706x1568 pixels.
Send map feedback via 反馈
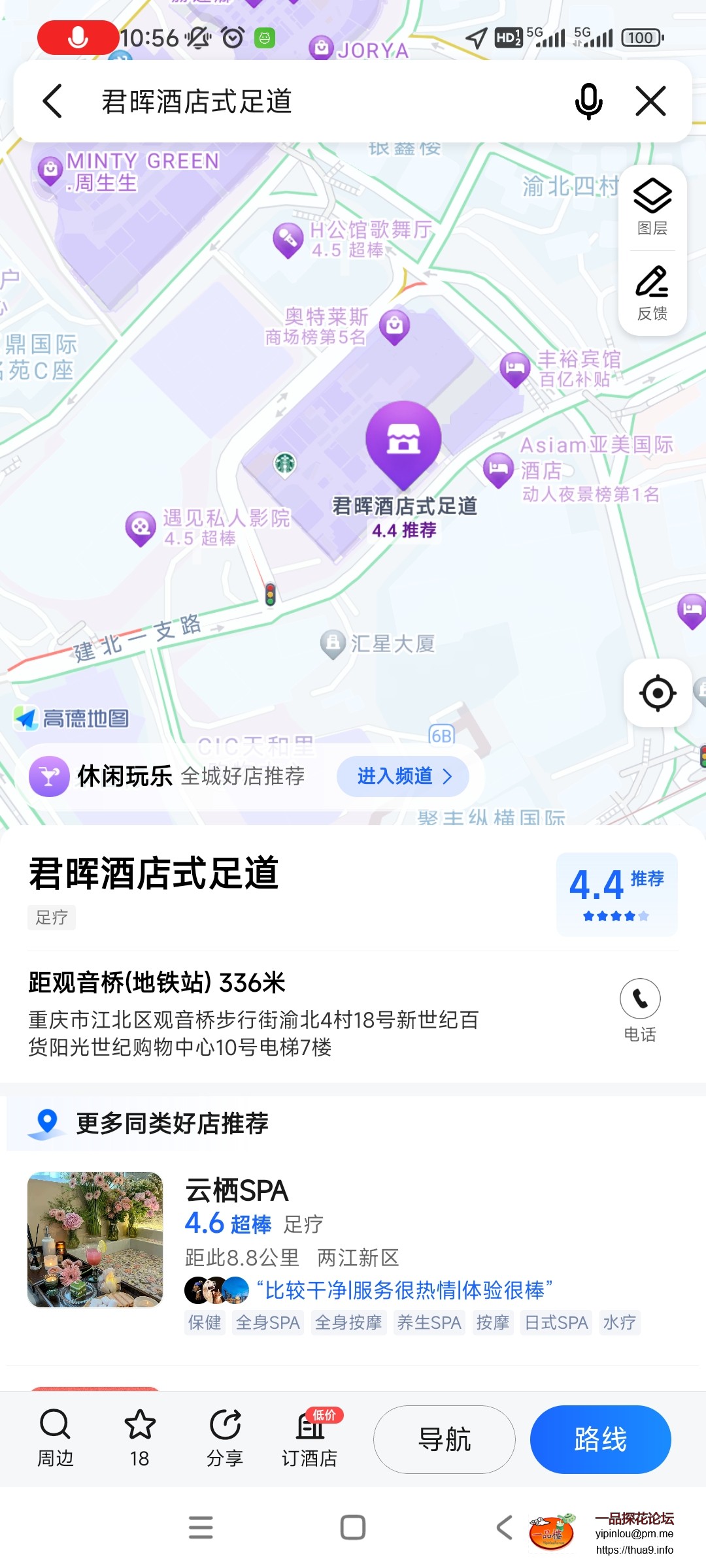pyautogui.click(x=652, y=293)
